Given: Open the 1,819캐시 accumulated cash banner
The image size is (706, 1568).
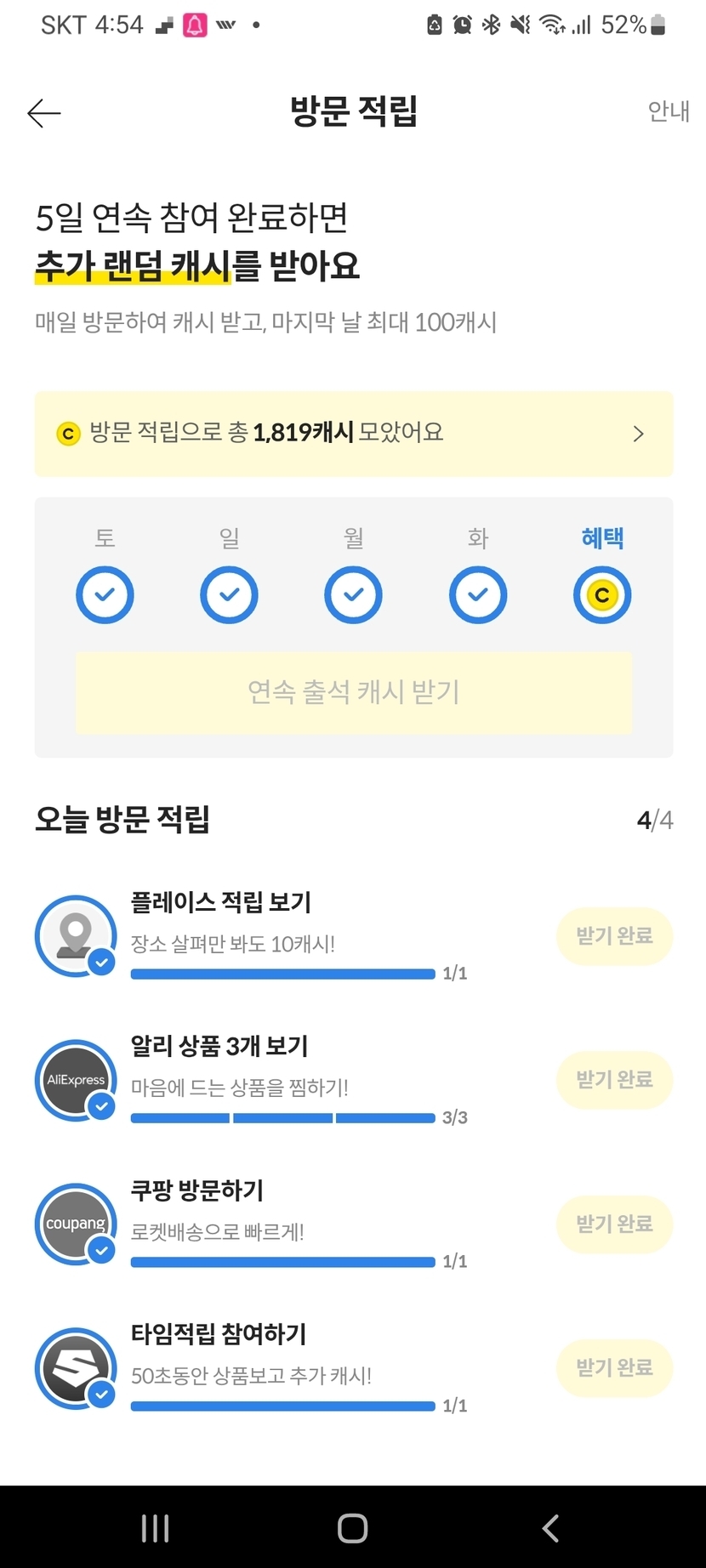Looking at the screenshot, I should coord(354,434).
